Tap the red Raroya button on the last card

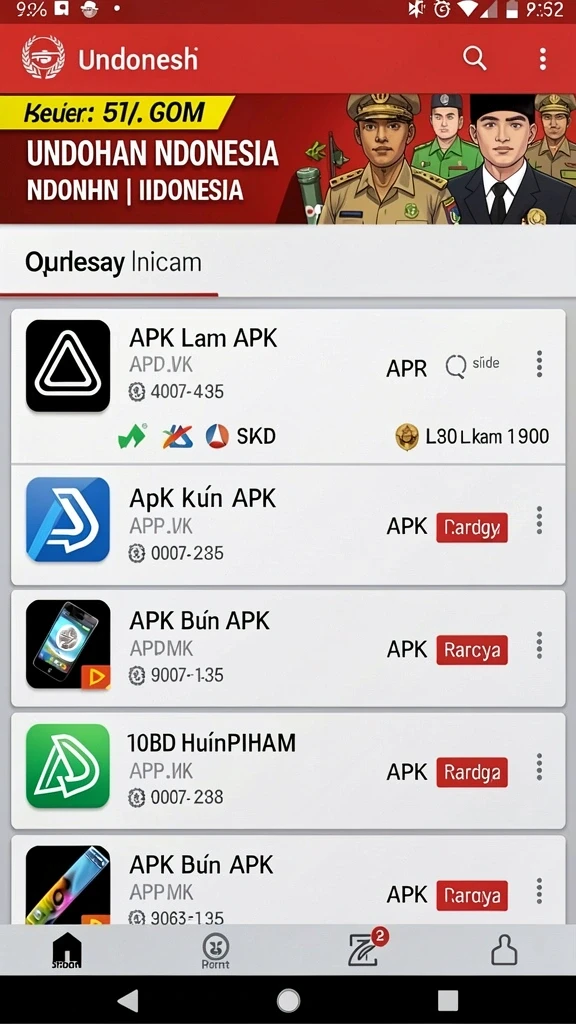point(472,895)
